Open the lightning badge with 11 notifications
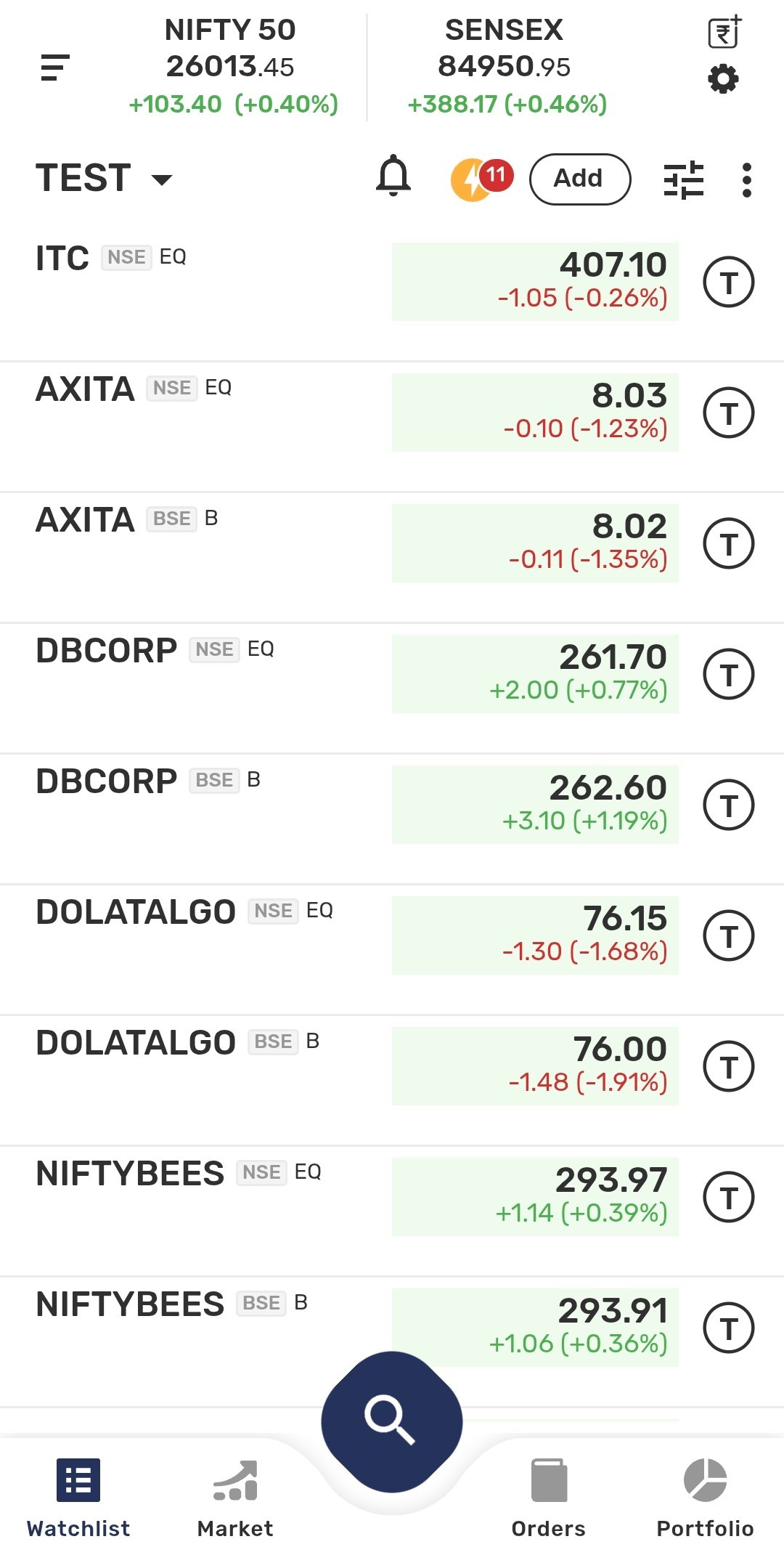 pos(481,179)
